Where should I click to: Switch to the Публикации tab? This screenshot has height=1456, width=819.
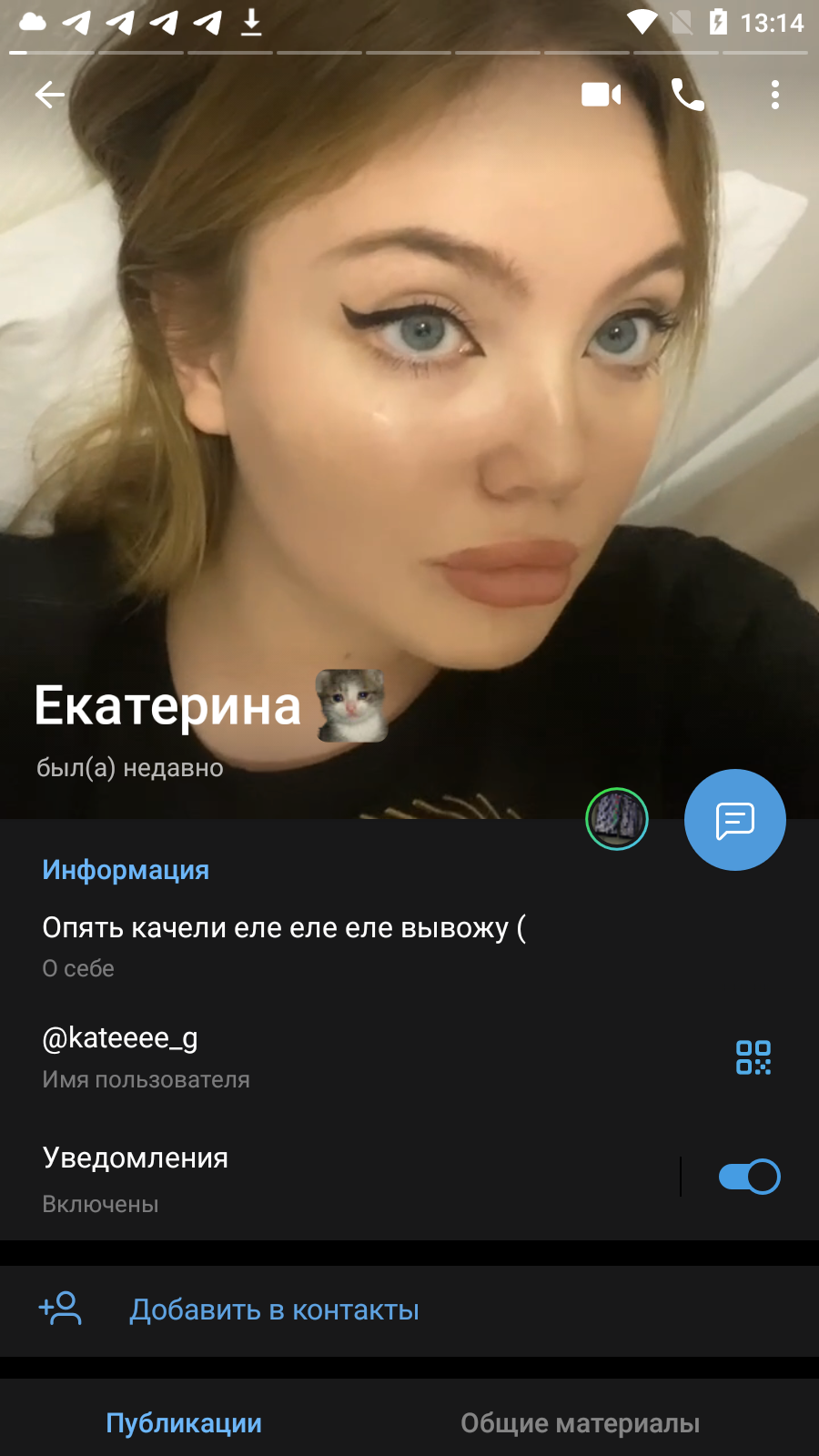tap(184, 1422)
